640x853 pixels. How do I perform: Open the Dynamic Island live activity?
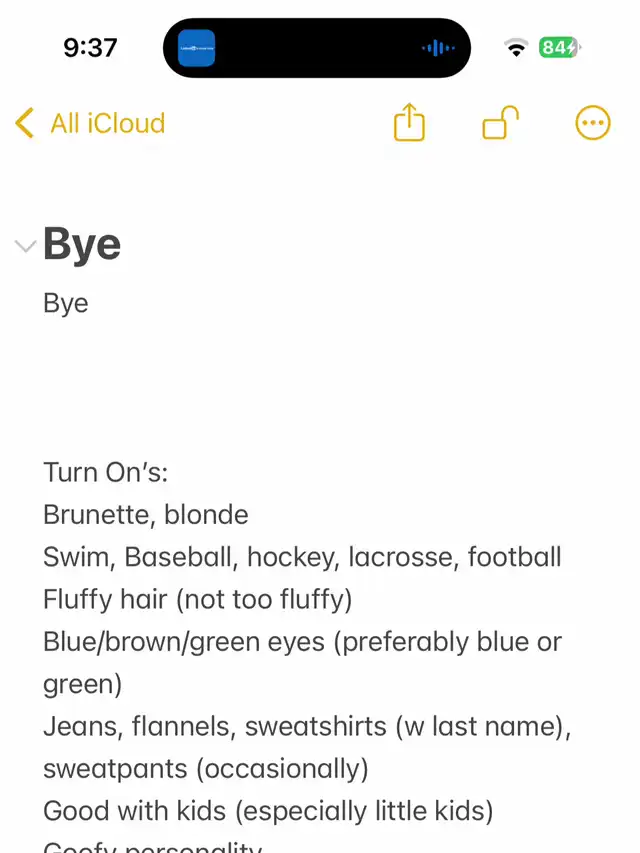pos(316,48)
